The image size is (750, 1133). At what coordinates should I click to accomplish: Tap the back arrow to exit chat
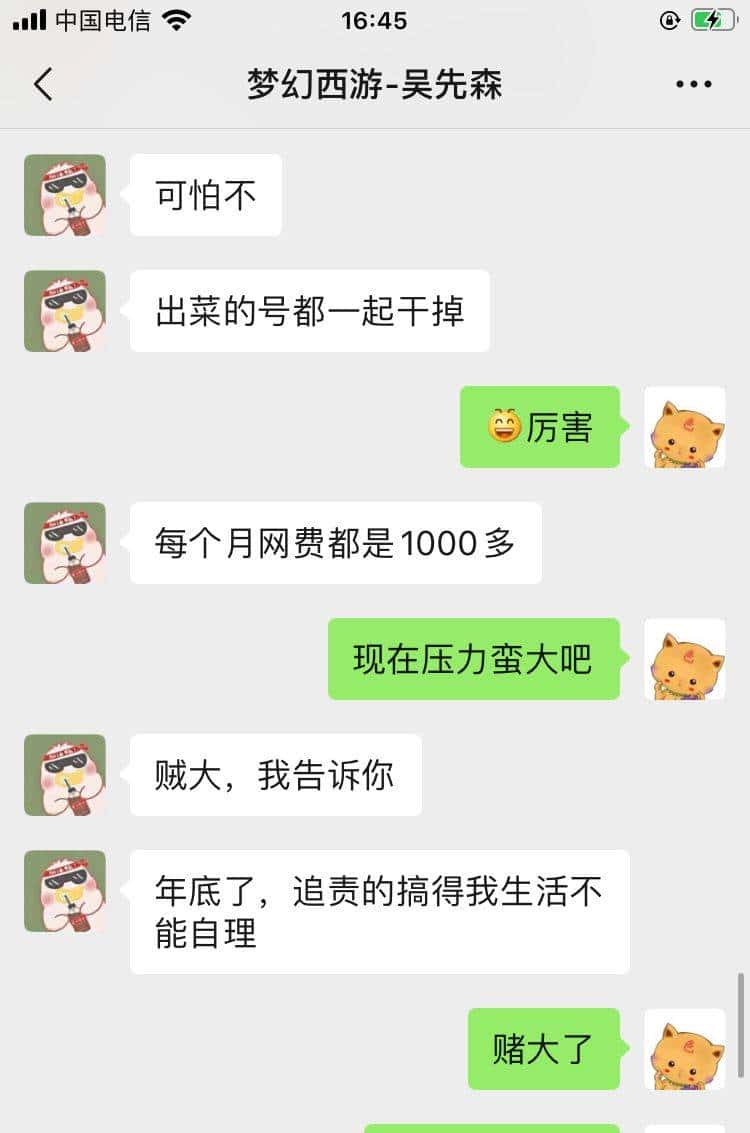[x=42, y=85]
